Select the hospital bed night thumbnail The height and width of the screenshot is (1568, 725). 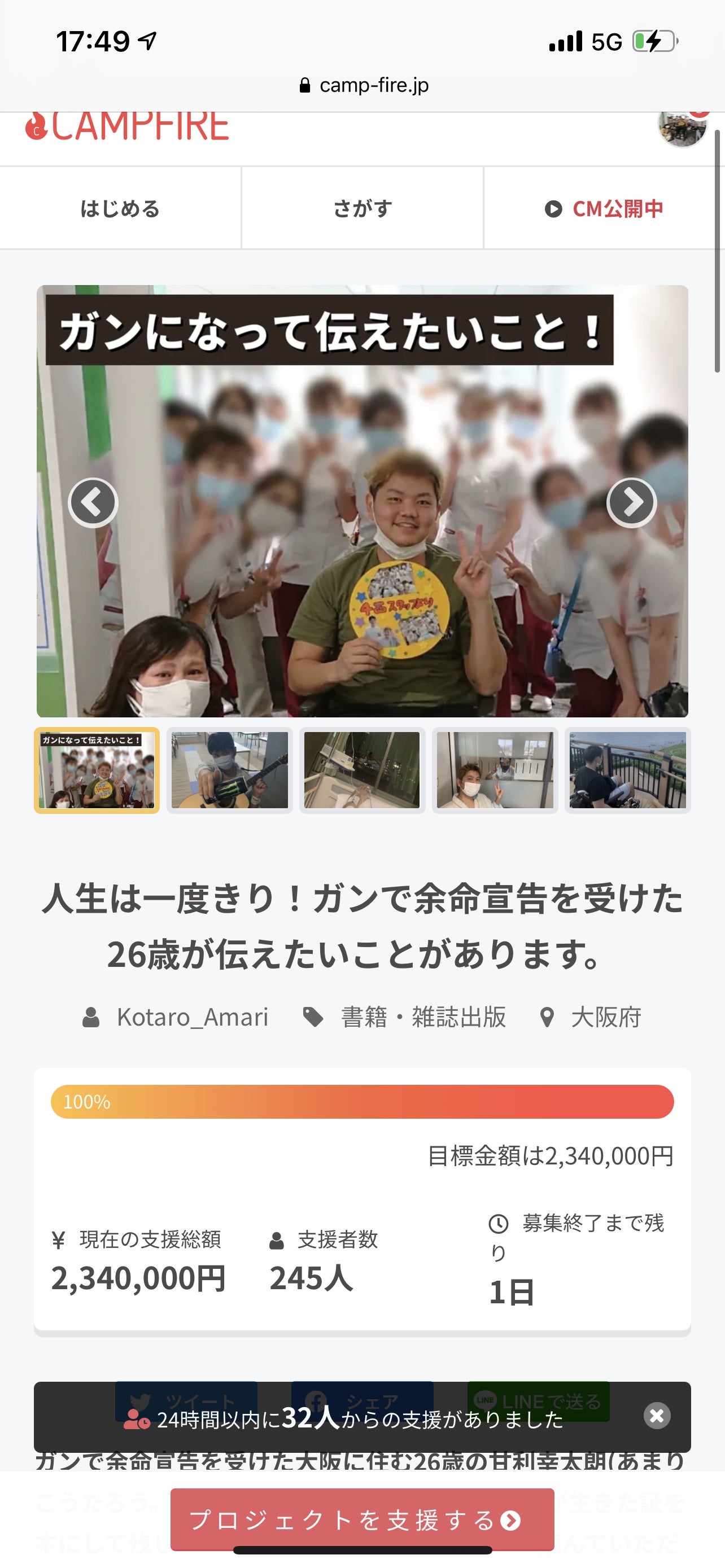coord(361,770)
